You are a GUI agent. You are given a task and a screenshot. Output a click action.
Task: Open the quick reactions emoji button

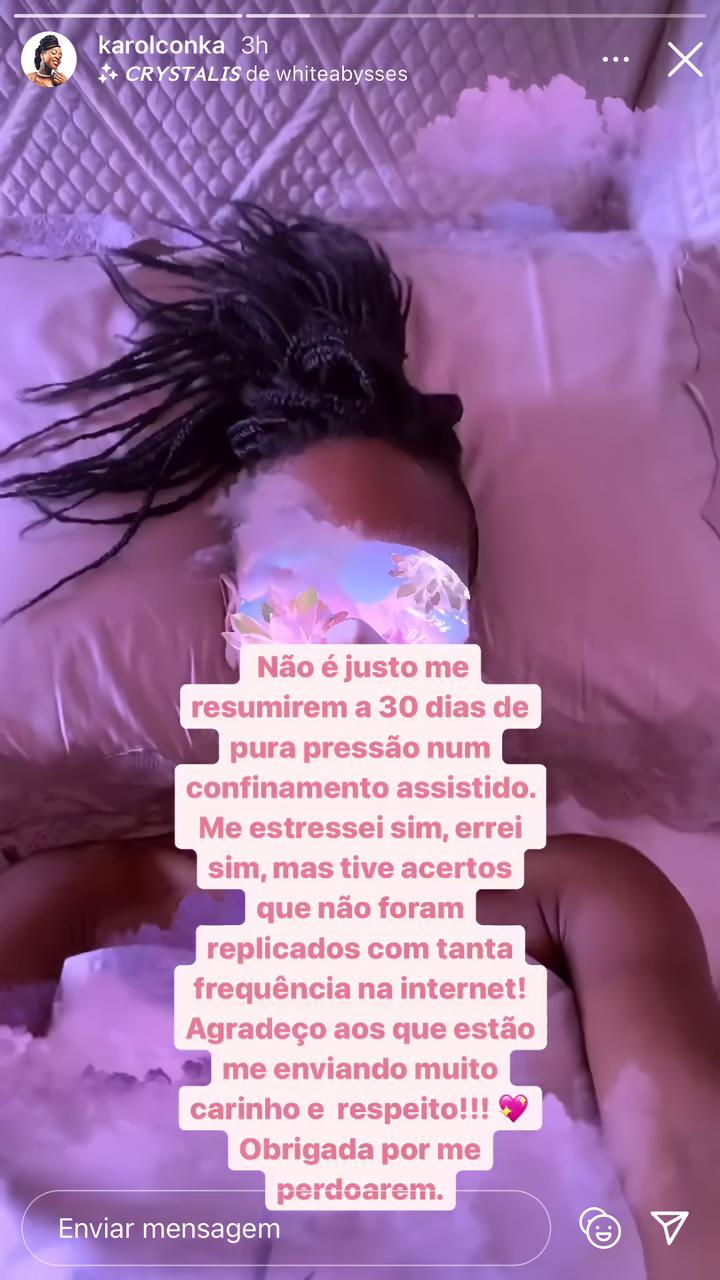pos(601,1228)
